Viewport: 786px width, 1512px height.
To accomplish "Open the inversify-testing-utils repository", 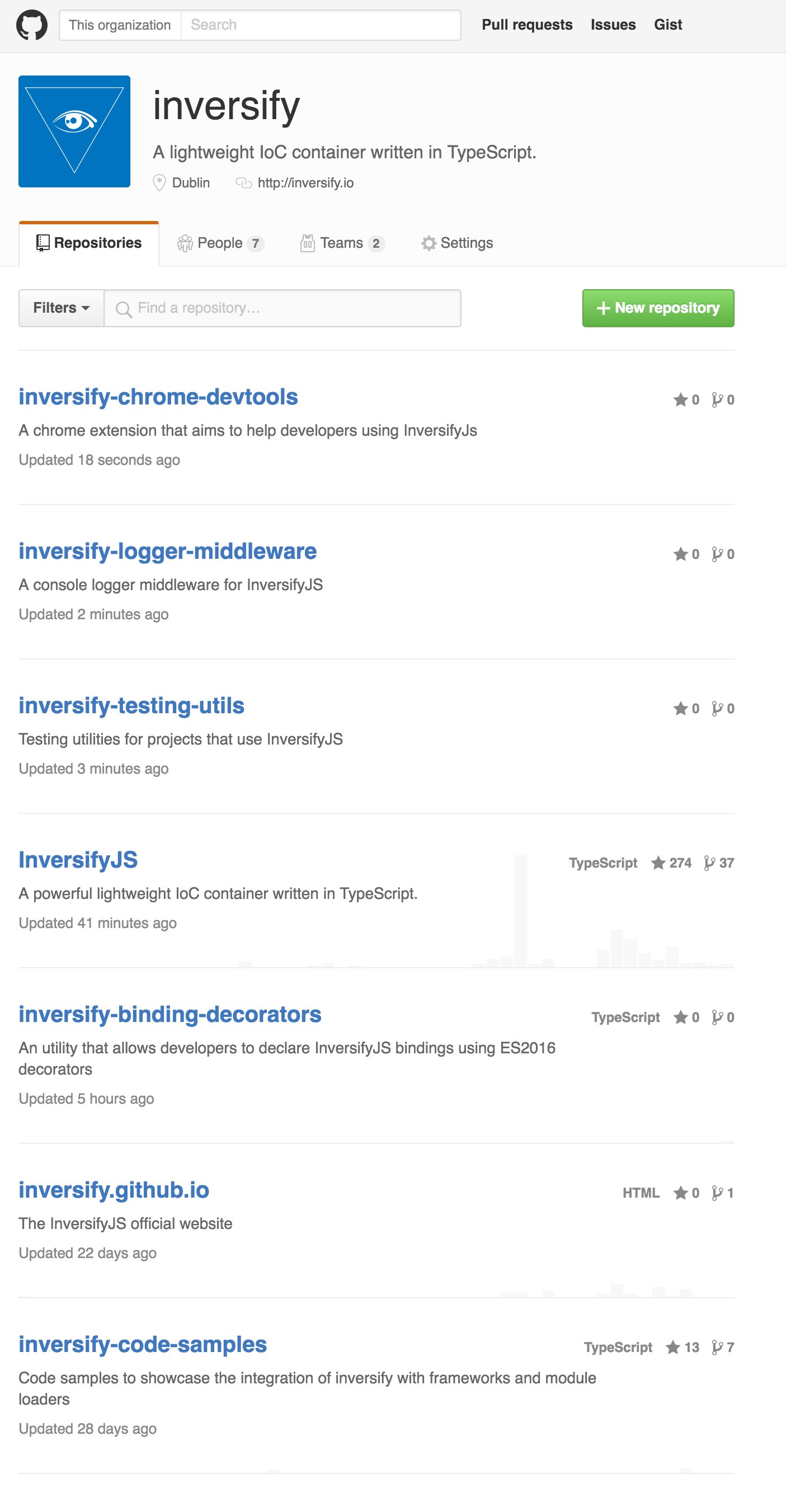I will [131, 706].
